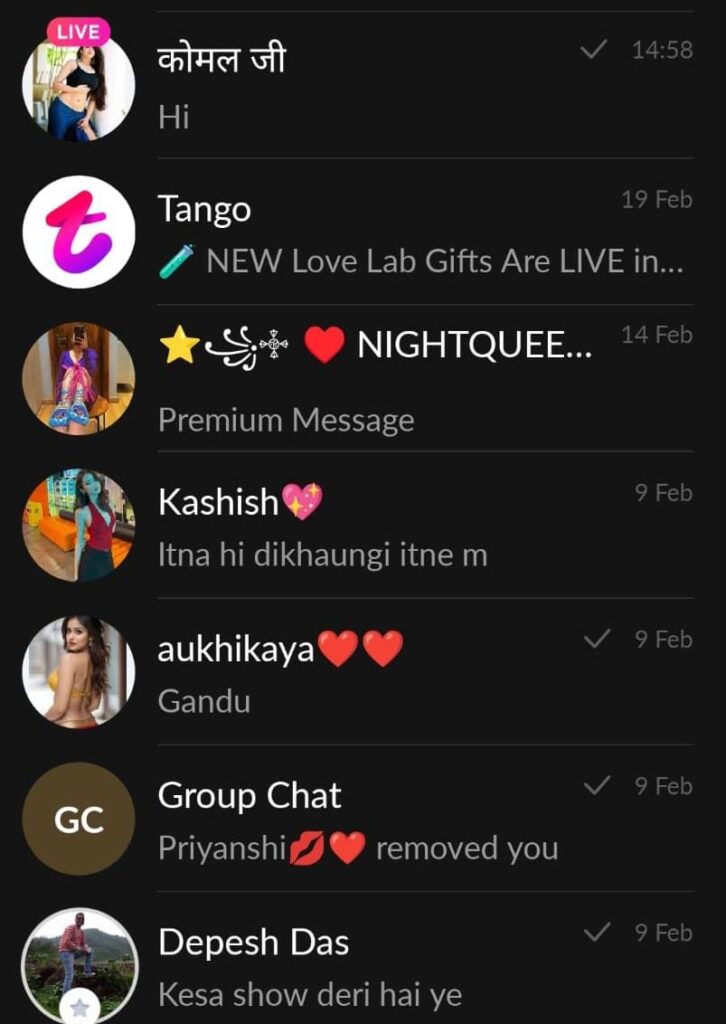The height and width of the screenshot is (1024, 726).
Task: Open the aukhikaya conversation
Action: (x=400, y=673)
